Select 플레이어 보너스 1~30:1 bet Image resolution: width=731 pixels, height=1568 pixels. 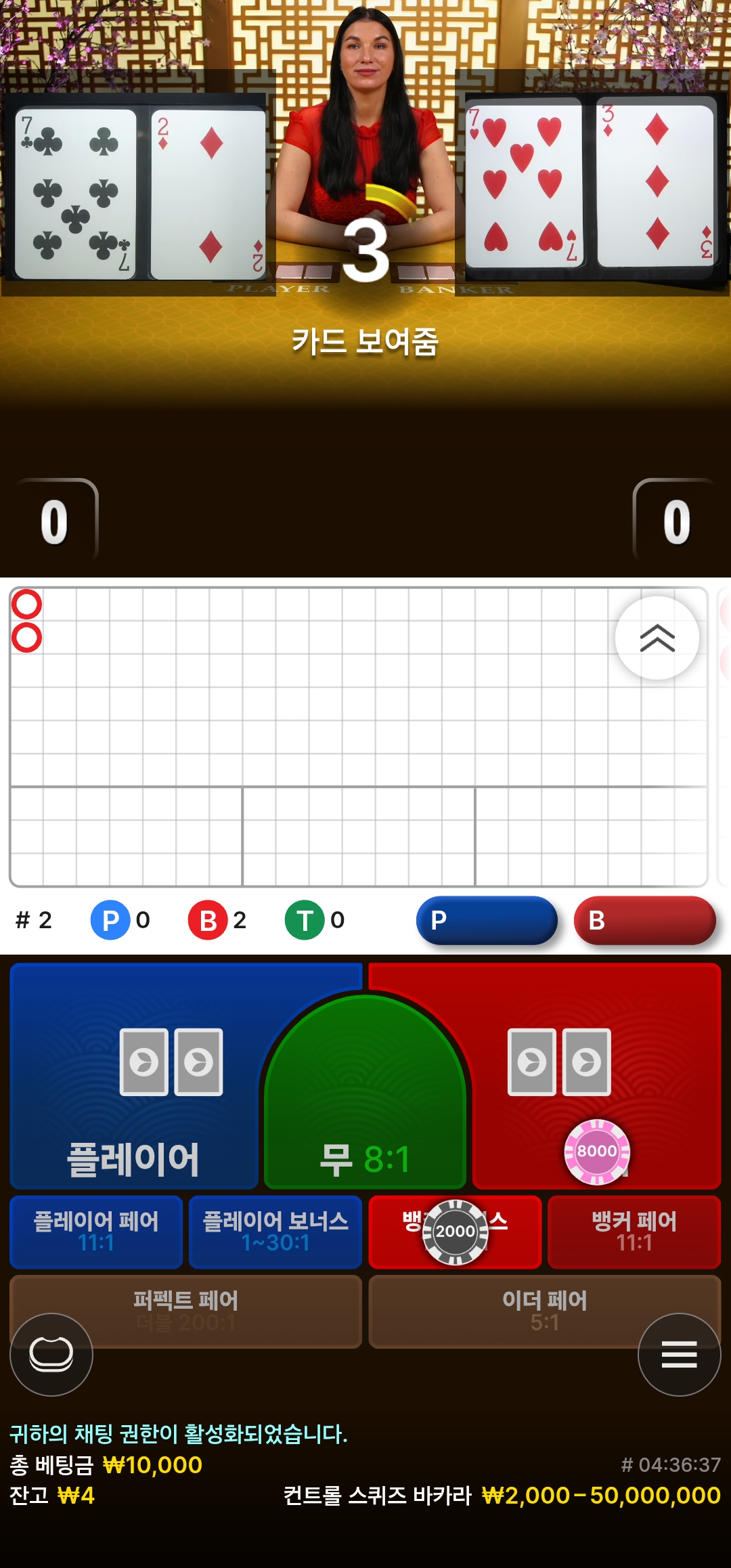[x=275, y=1232]
